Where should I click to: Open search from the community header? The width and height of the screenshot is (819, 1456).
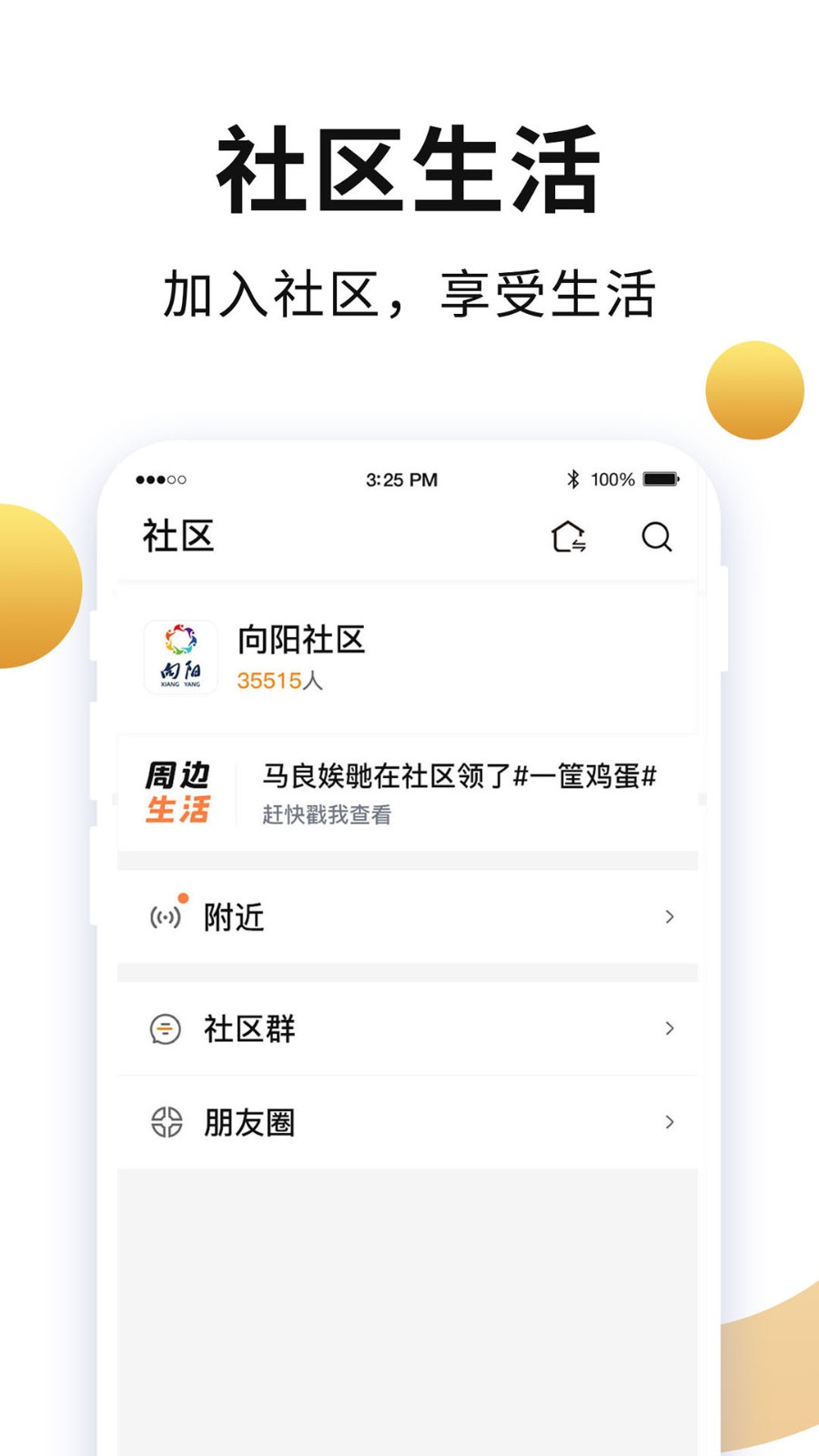coord(657,539)
